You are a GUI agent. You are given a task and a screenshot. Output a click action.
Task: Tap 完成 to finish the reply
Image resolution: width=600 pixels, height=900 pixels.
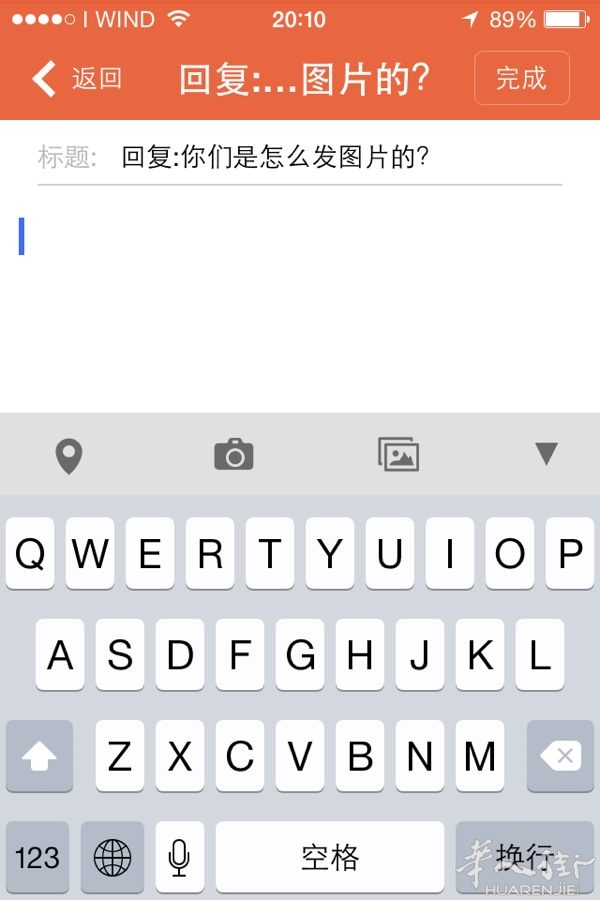click(x=521, y=78)
